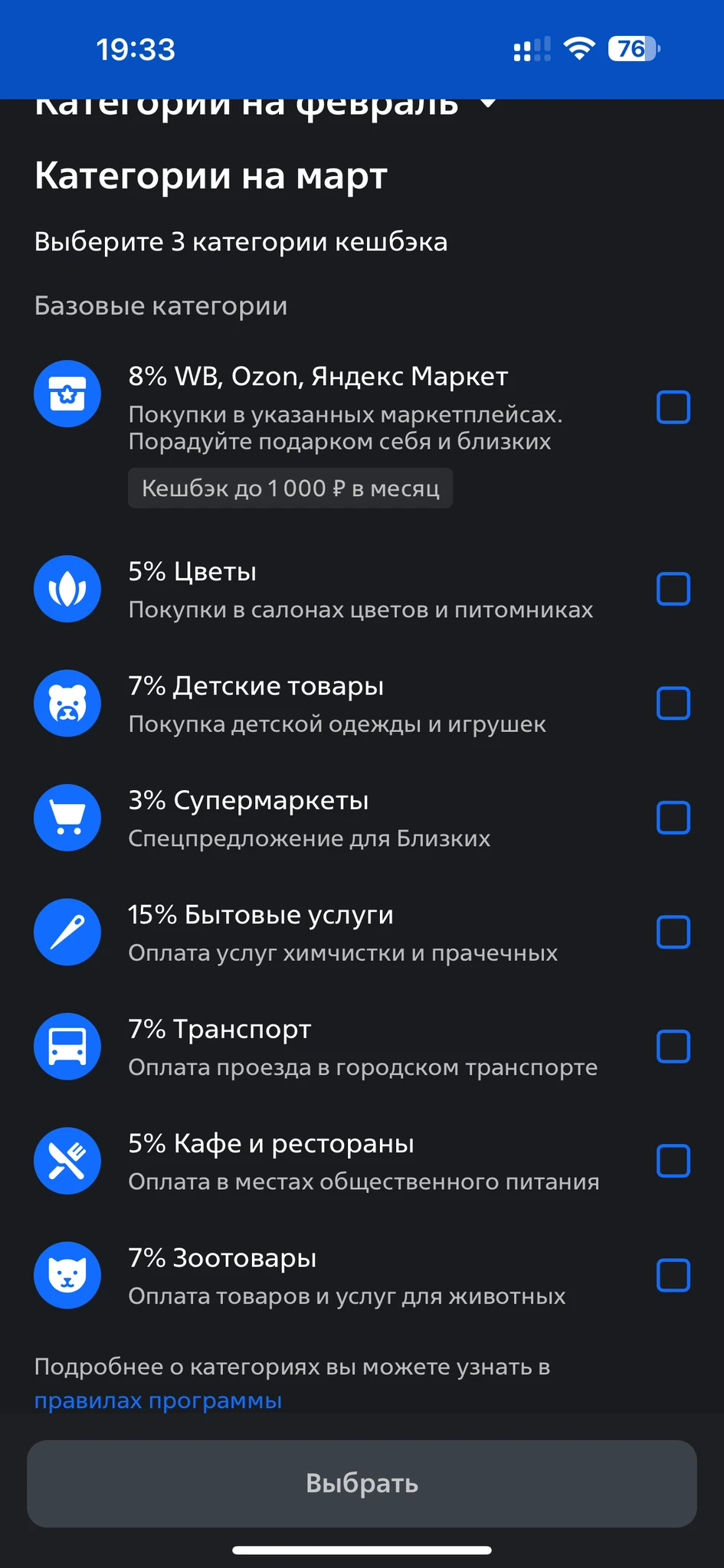Tick the 7% Детские товары checkbox
Screen dimensions: 724x1568
tap(673, 703)
